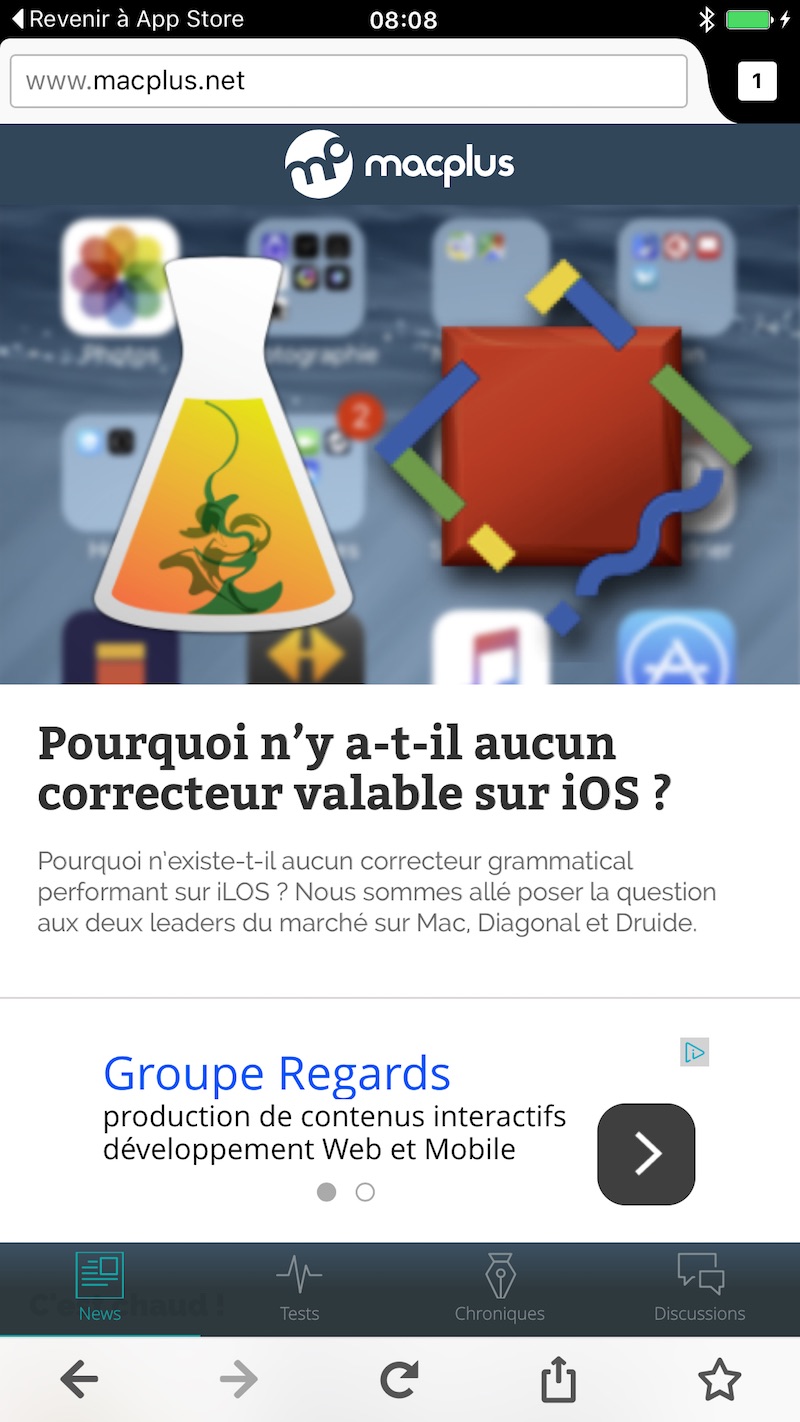Bookmark this page with the star

click(x=719, y=1380)
